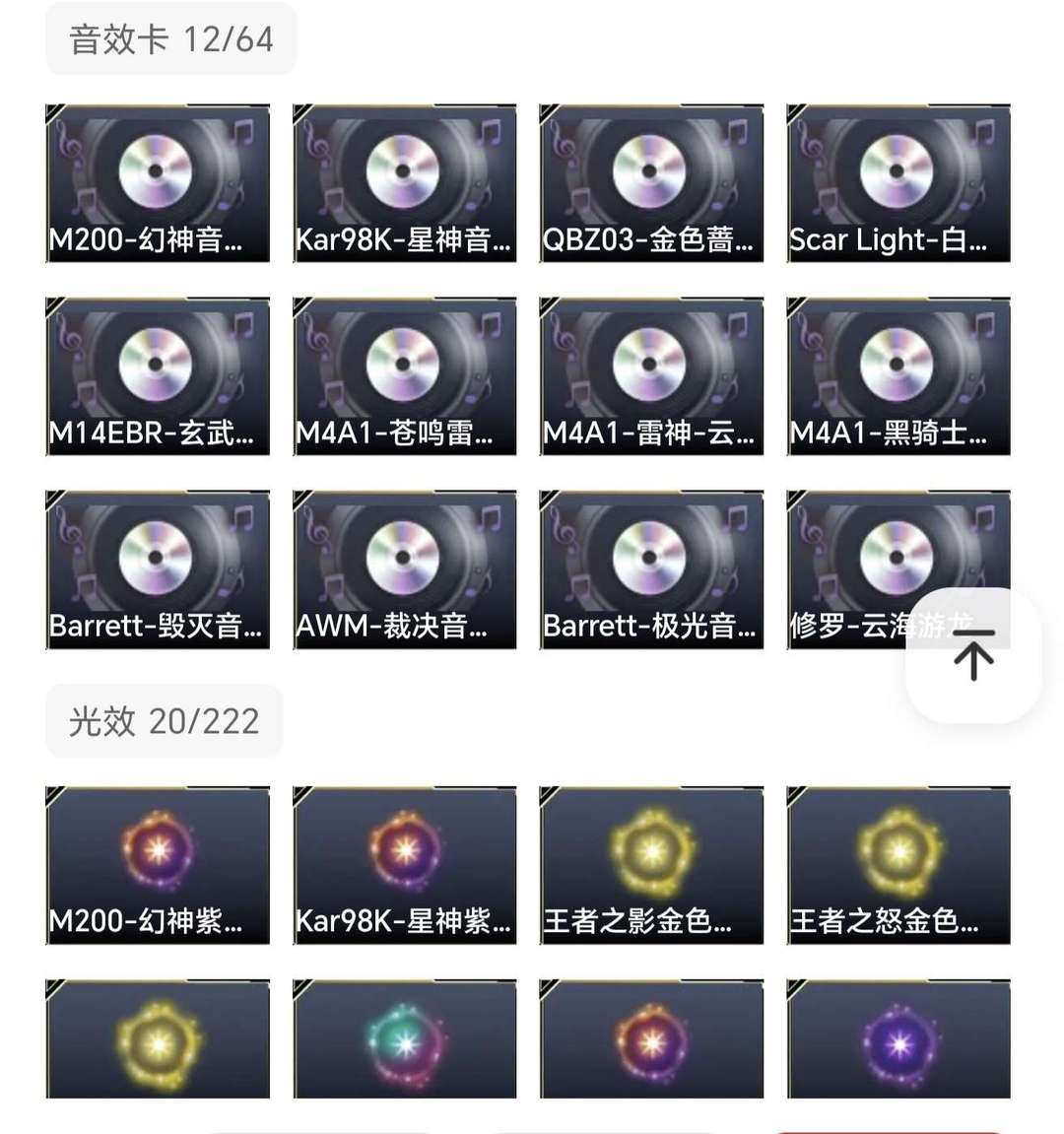This screenshot has height=1134, width=1064.
Task: Select the Scar Light-白 sound effect card
Action: point(897,177)
